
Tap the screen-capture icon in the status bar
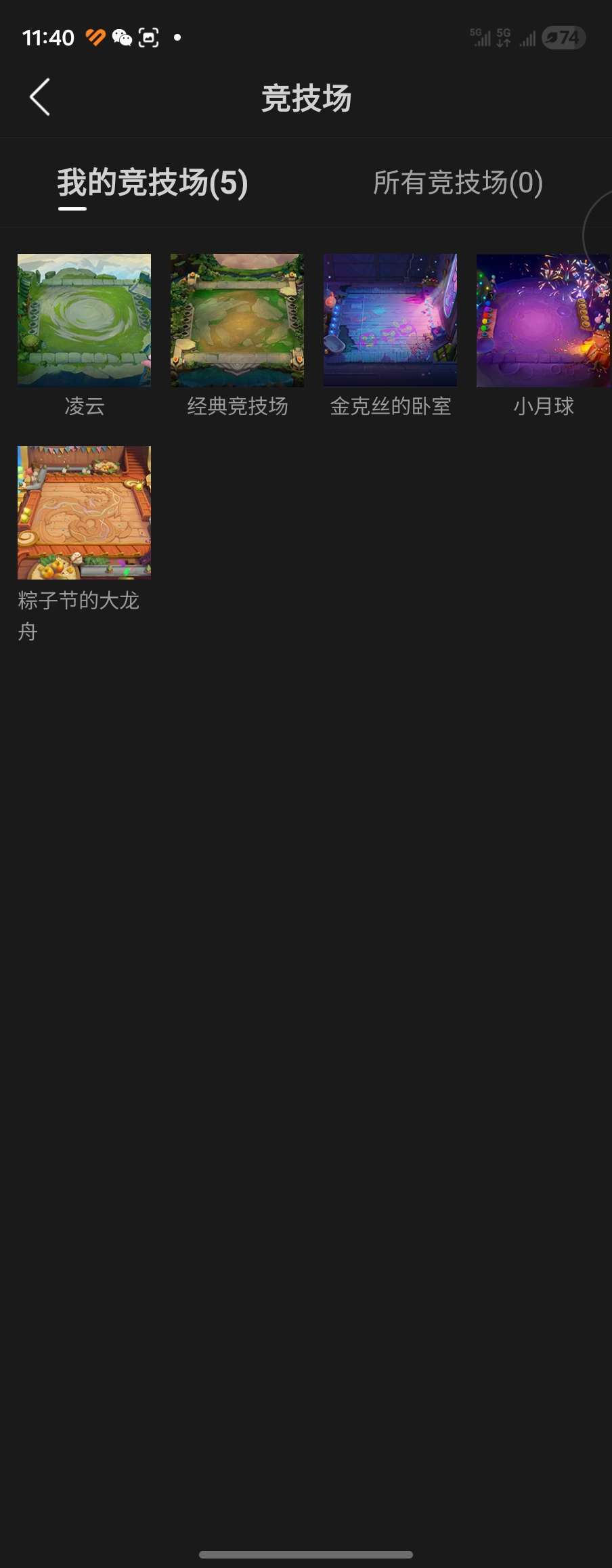point(149,37)
